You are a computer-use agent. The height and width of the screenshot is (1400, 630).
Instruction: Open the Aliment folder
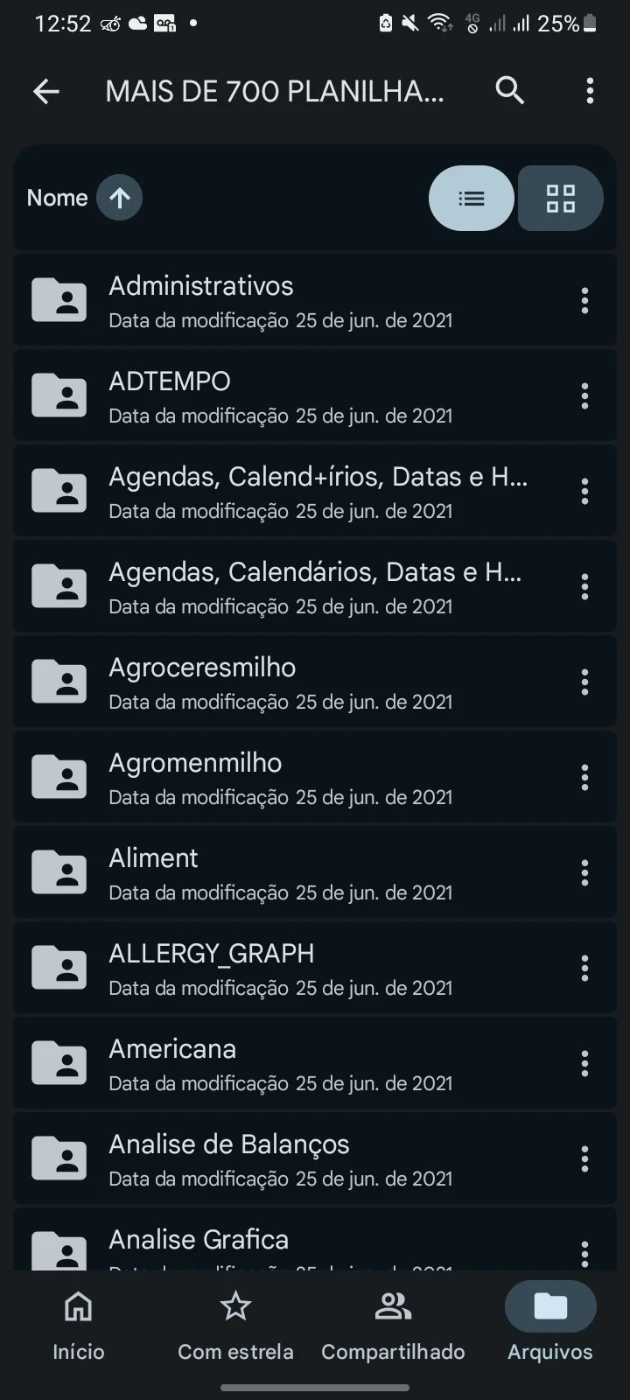pyautogui.click(x=280, y=873)
